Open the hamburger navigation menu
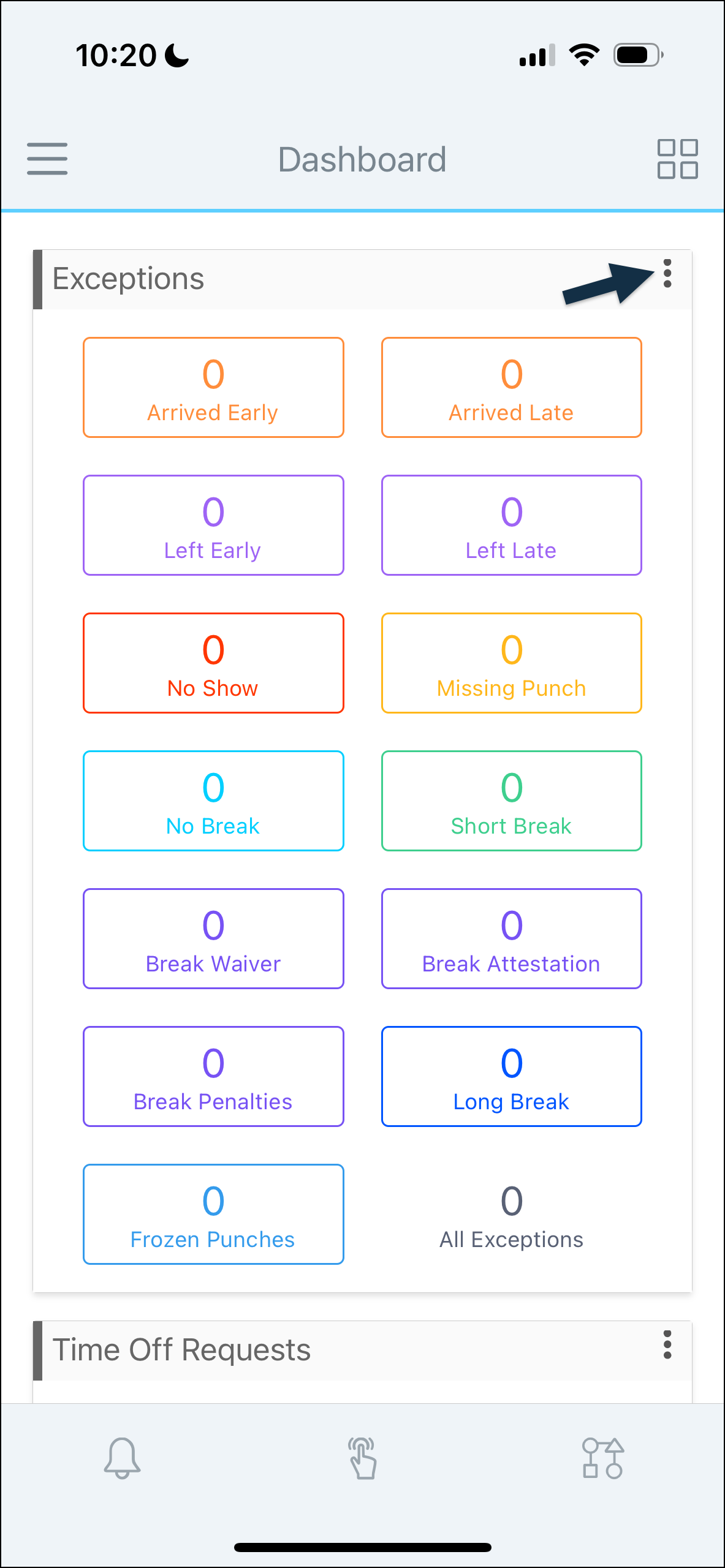Image resolution: width=725 pixels, height=1568 pixels. 47,159
